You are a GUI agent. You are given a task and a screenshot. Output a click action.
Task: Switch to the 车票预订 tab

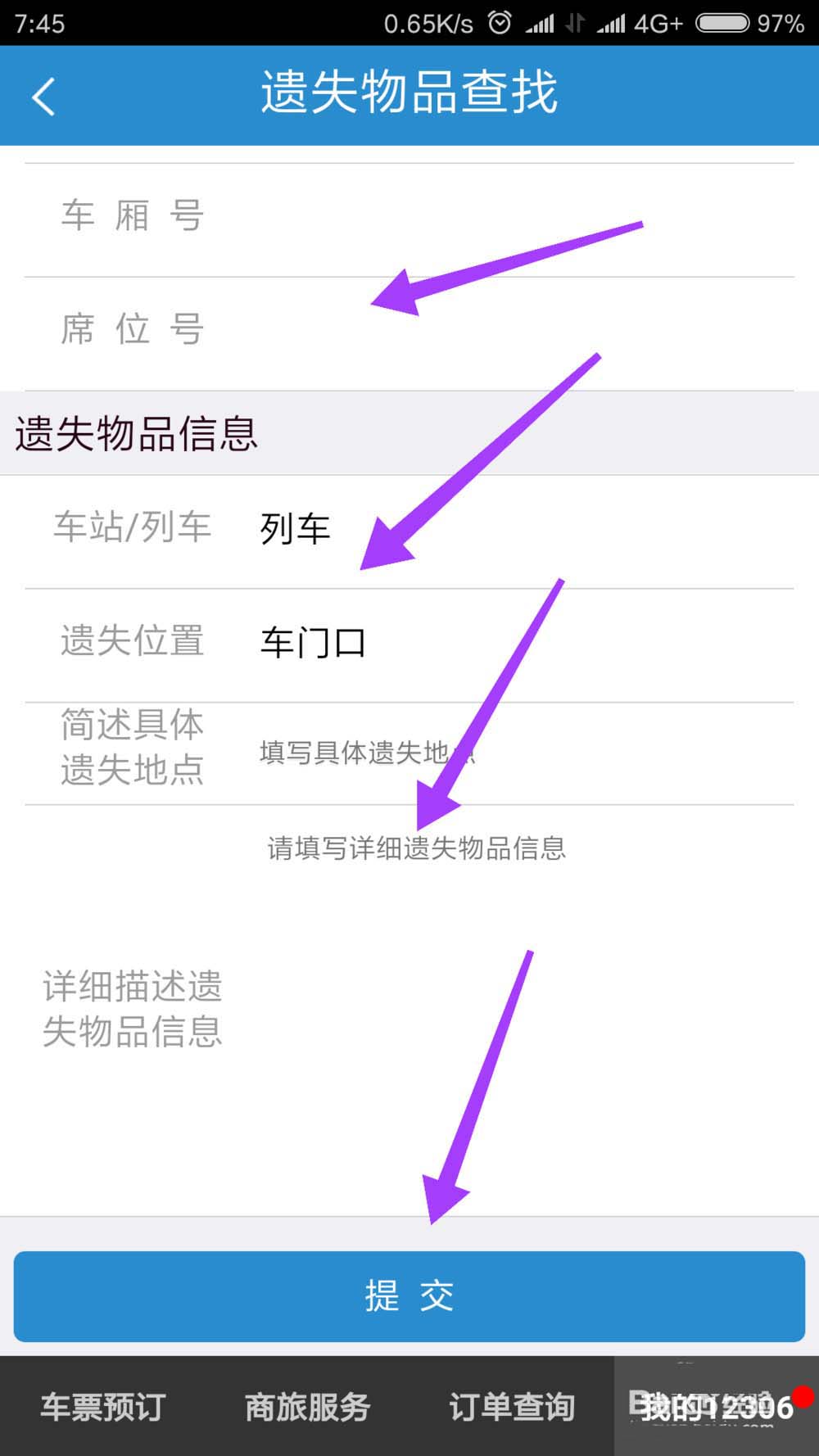click(103, 1407)
